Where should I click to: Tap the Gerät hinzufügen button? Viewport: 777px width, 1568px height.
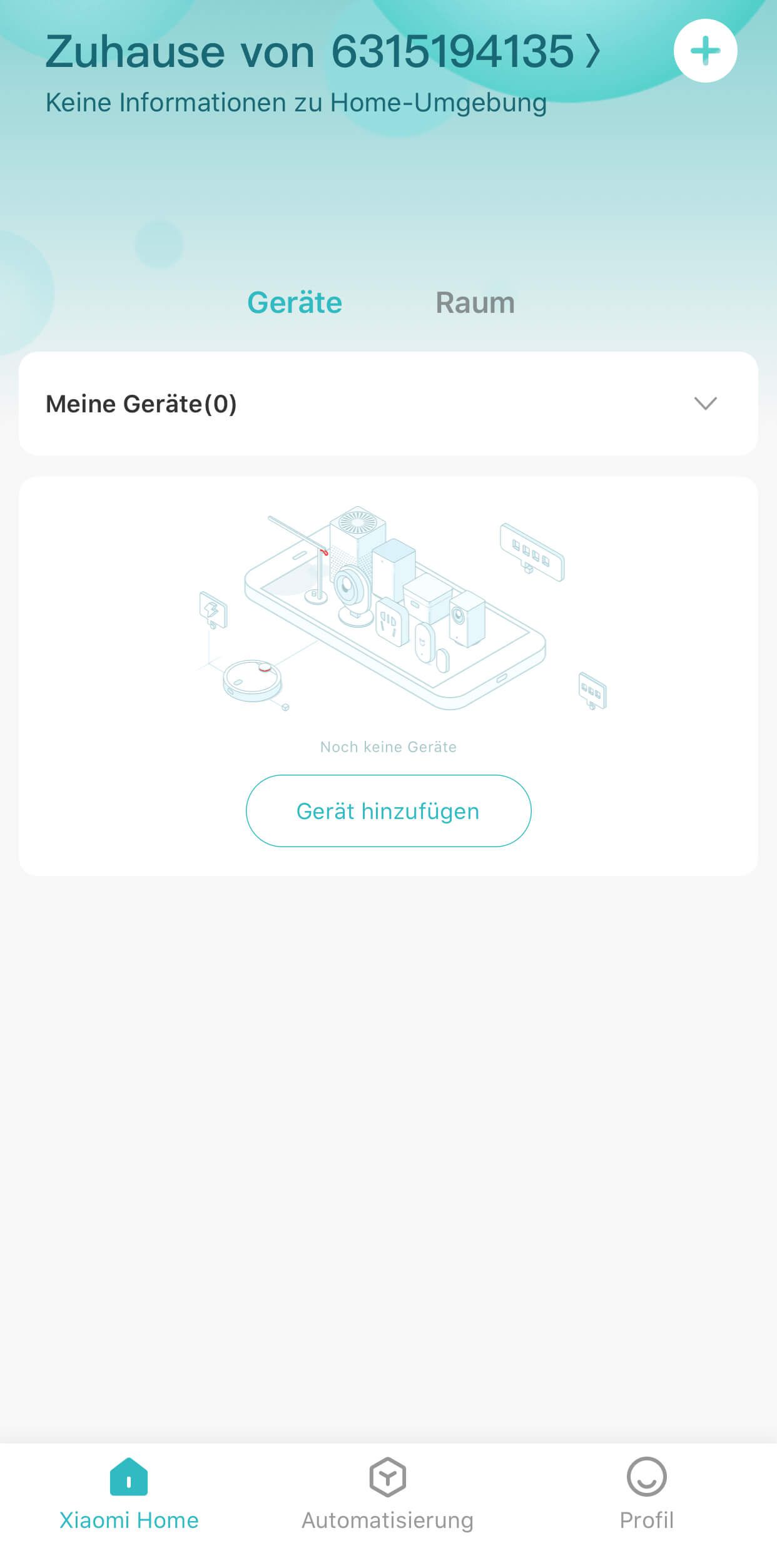[x=388, y=811]
